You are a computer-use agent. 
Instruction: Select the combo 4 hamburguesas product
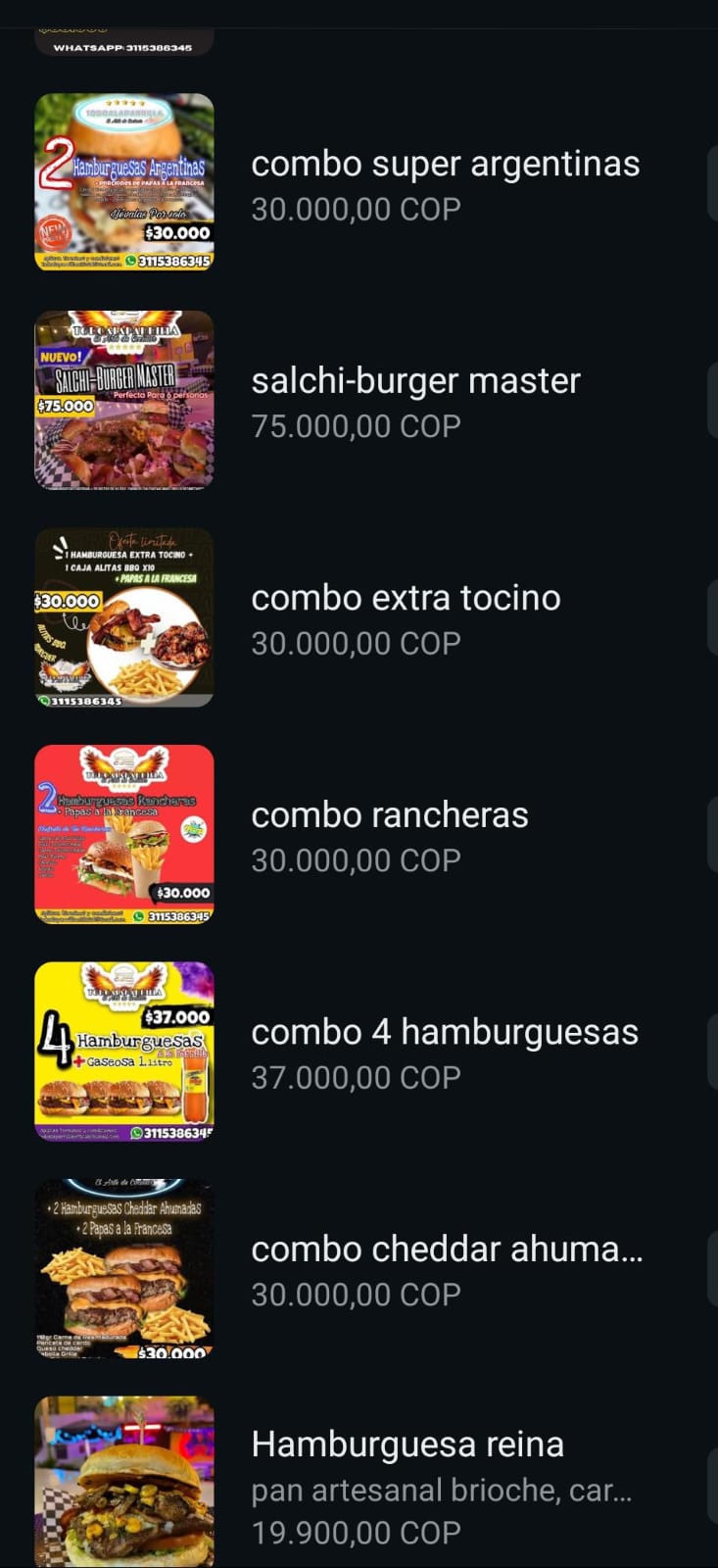click(x=444, y=1031)
